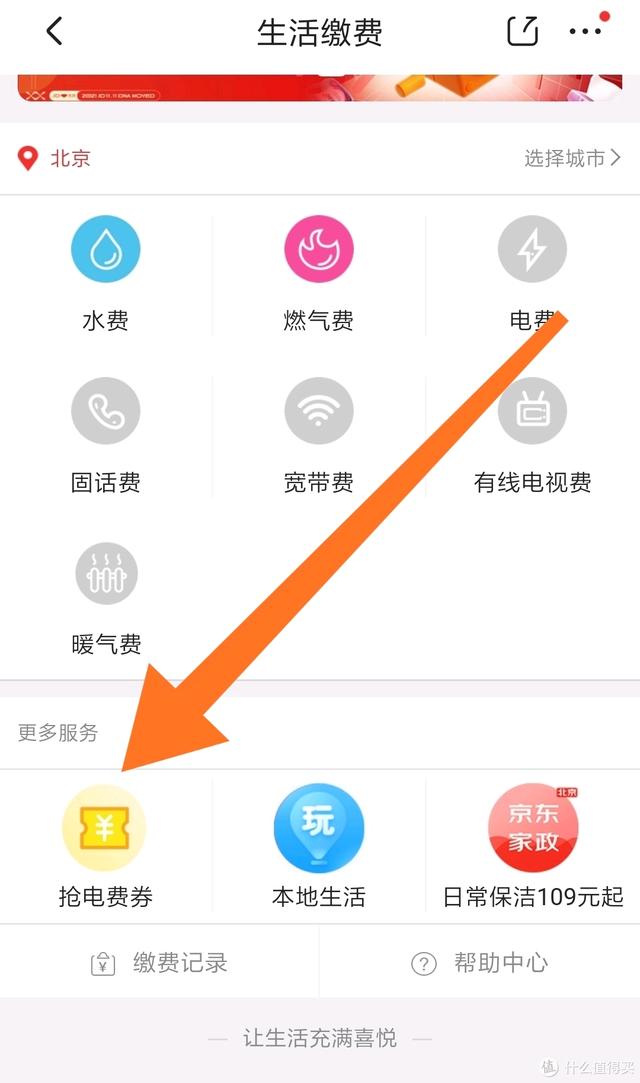This screenshot has width=640, height=1083.
Task: Go back from the 生活缴费 page
Action: [x=54, y=32]
